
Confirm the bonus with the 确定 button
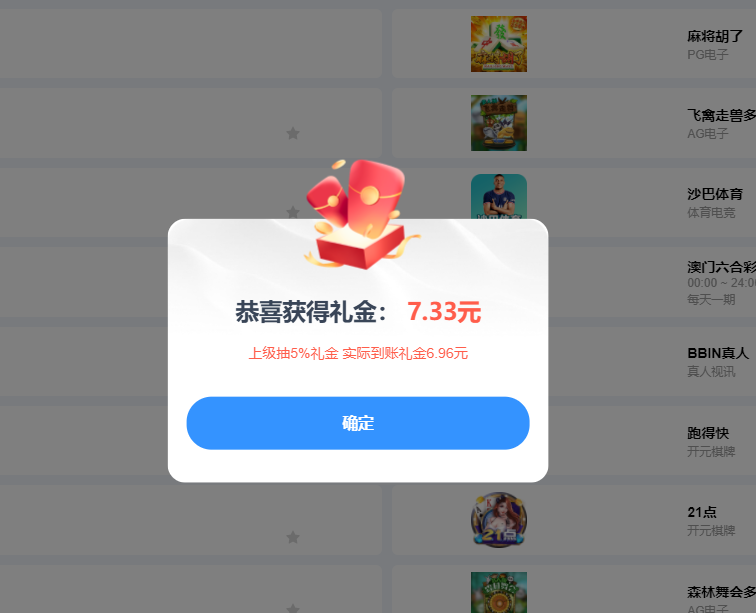click(x=357, y=423)
